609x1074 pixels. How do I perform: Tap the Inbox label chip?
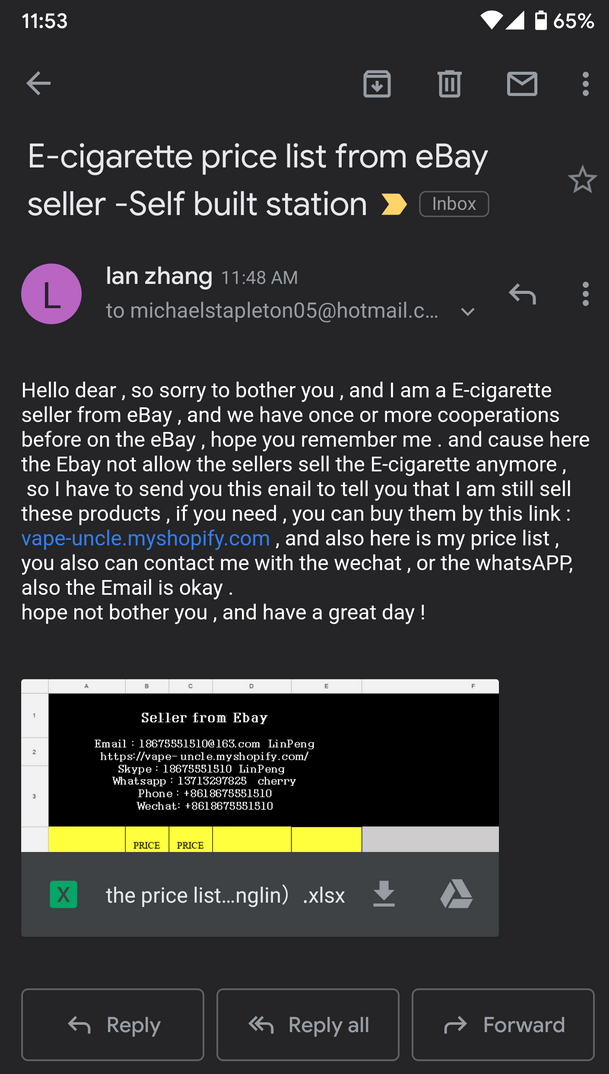click(x=454, y=204)
